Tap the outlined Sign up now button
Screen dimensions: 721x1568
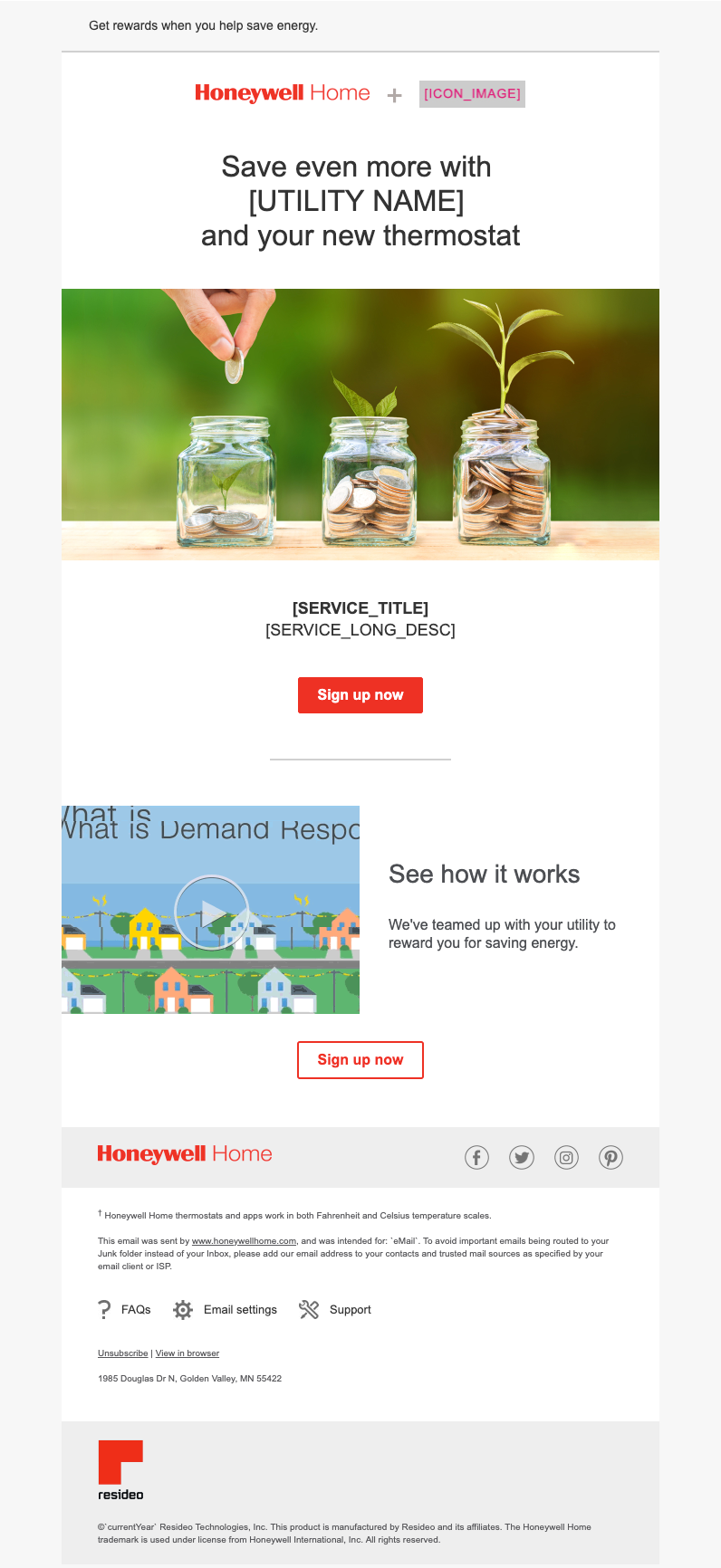[x=360, y=1060]
